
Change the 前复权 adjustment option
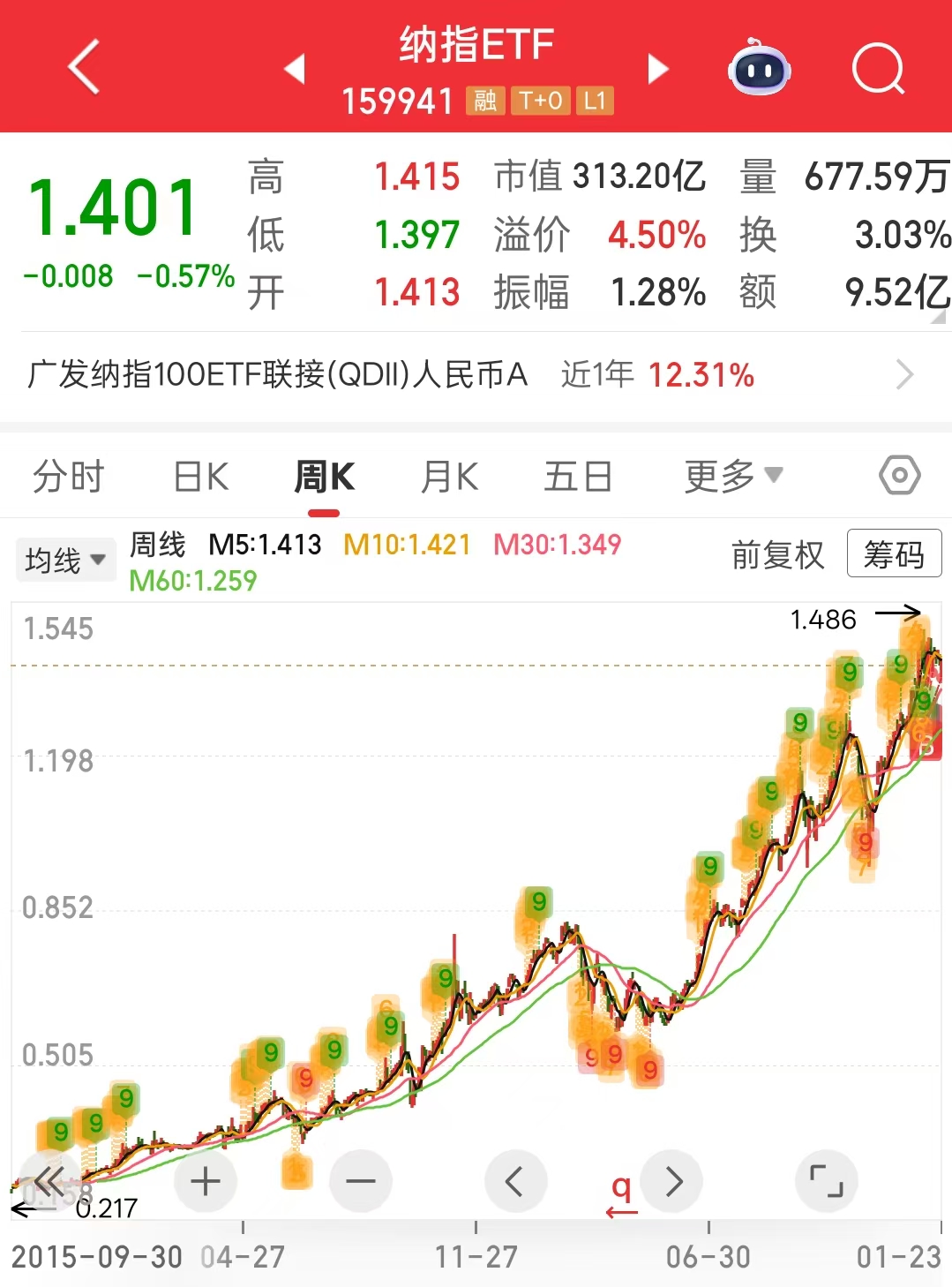pyautogui.click(x=777, y=555)
